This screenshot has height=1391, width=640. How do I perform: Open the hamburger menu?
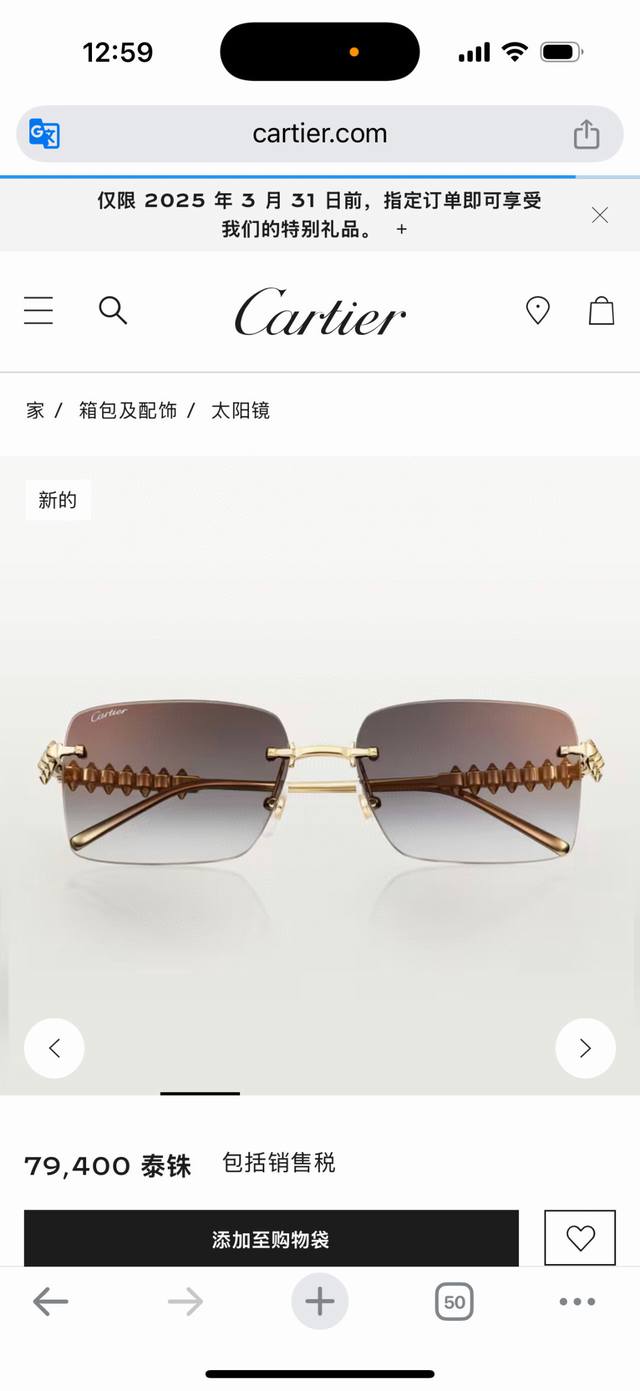pos(39,311)
